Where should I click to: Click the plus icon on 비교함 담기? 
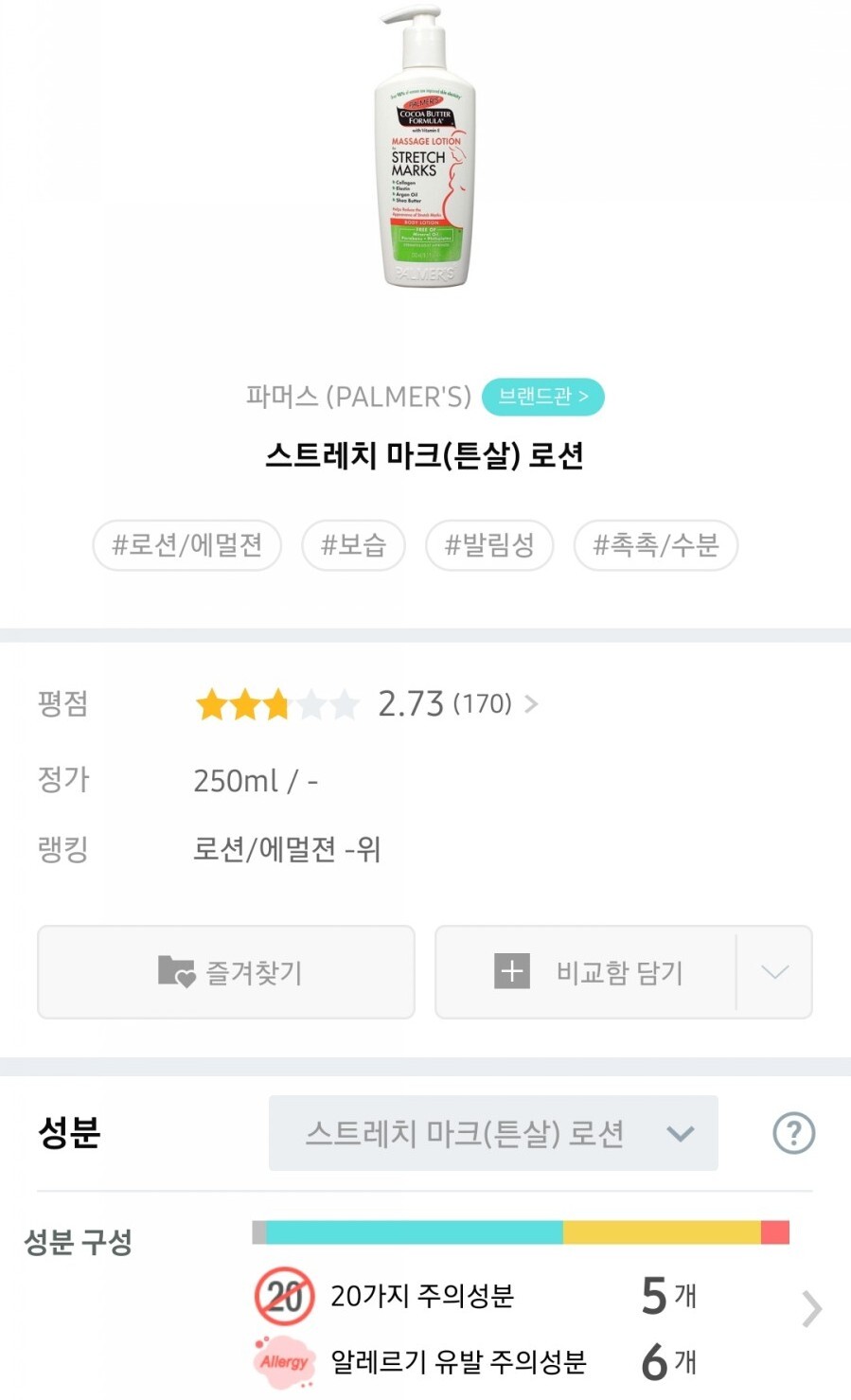coord(510,972)
